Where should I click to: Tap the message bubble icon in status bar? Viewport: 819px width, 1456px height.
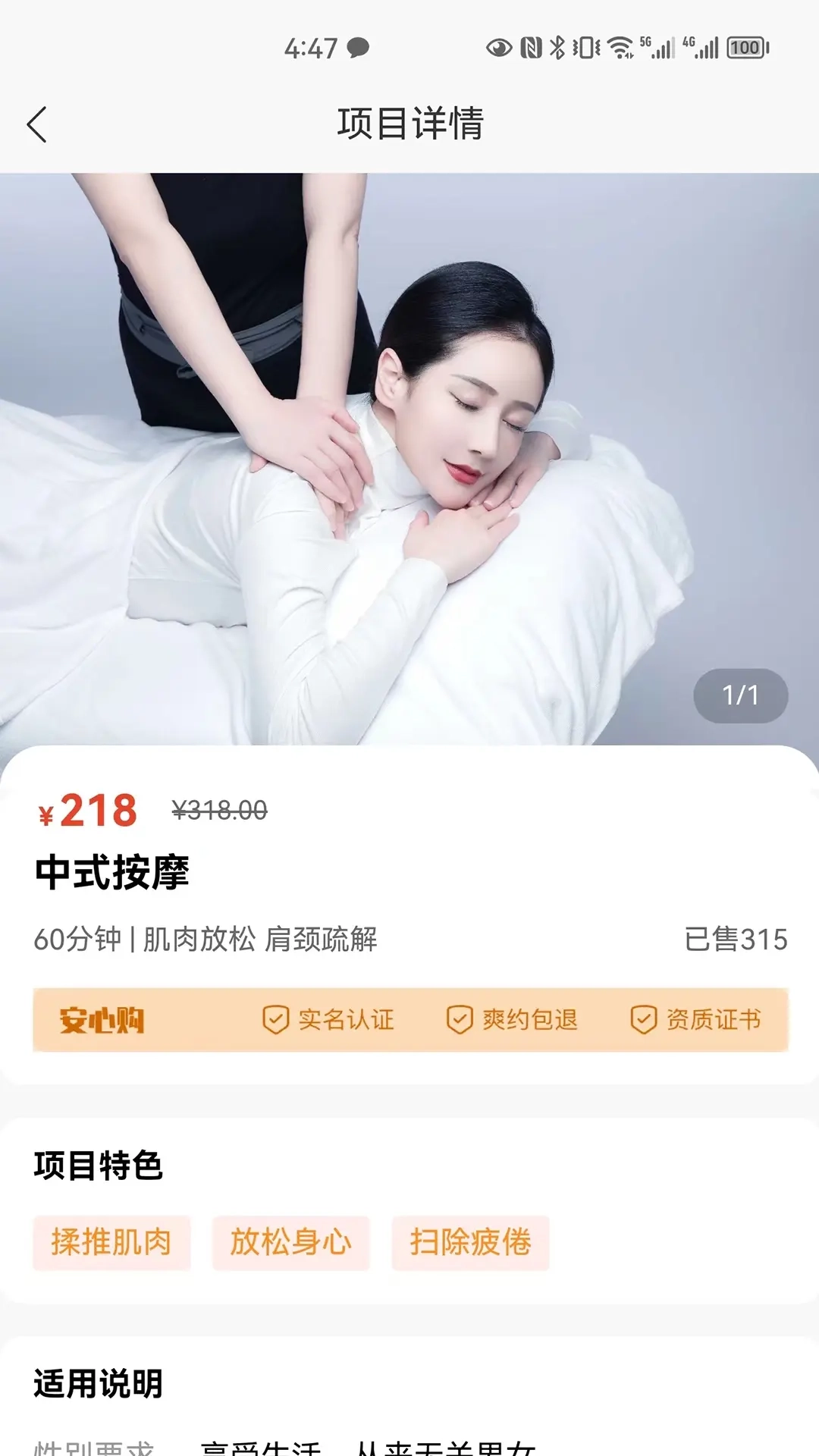click(x=359, y=47)
